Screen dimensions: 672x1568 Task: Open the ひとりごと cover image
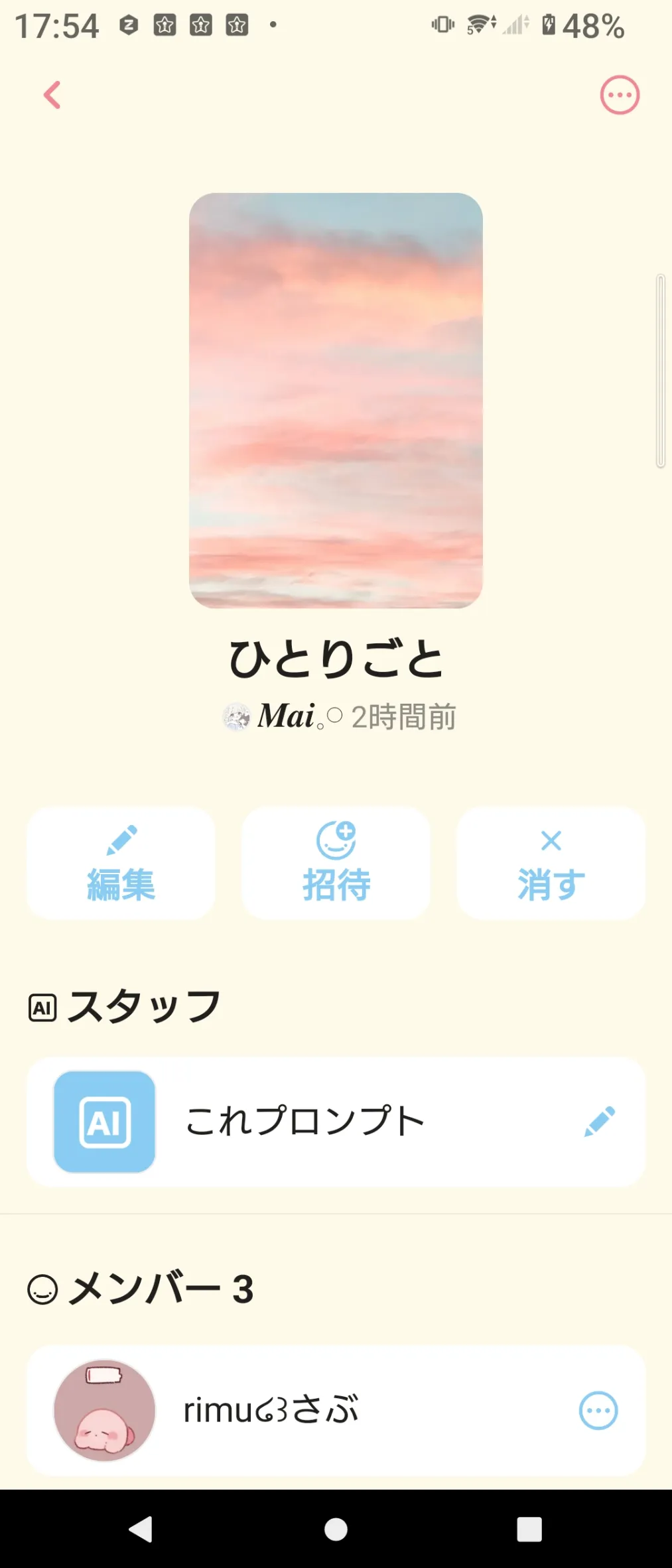click(336, 401)
